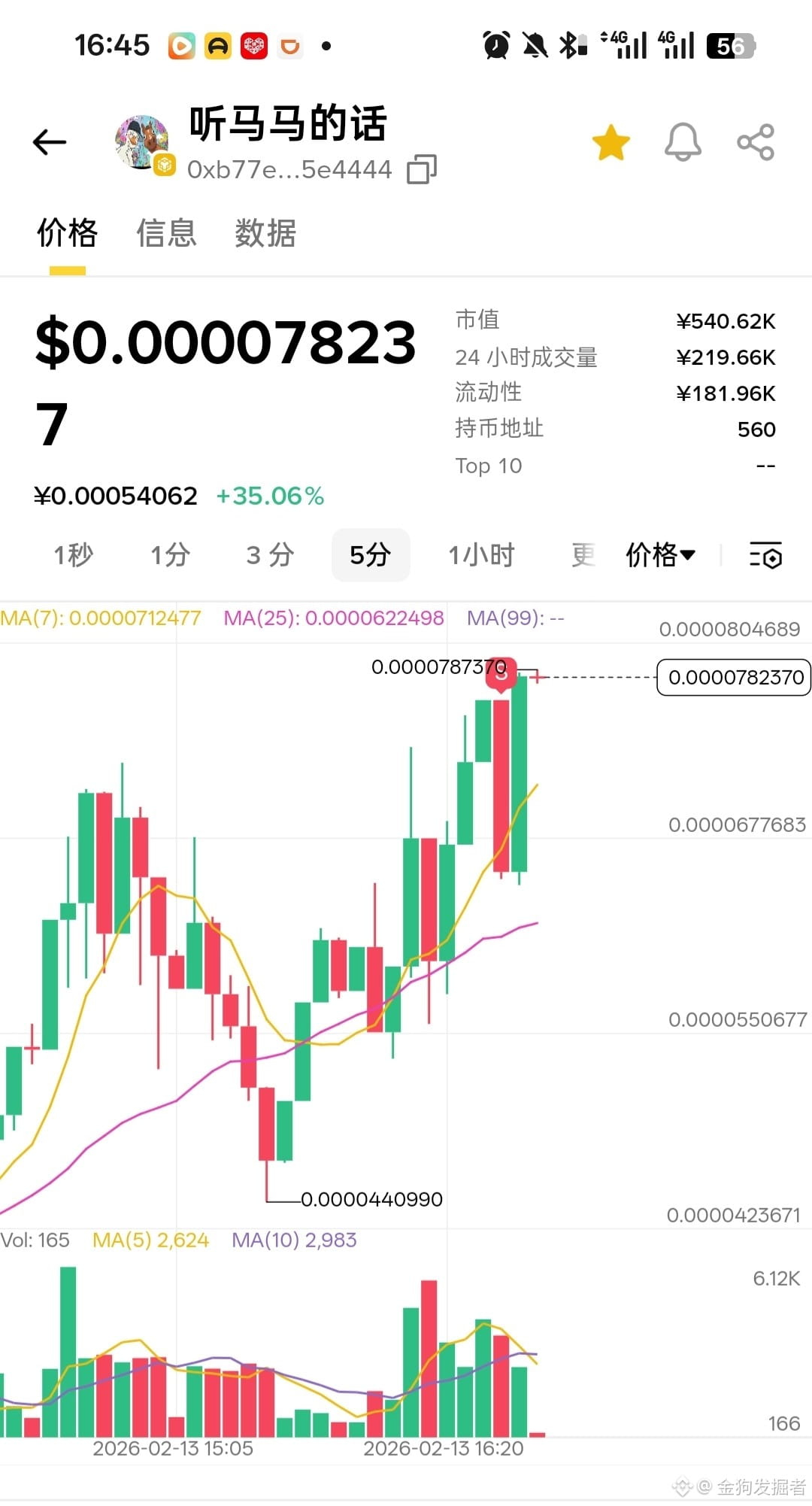Share this token page
The height and width of the screenshot is (1506, 812).
coord(755,142)
